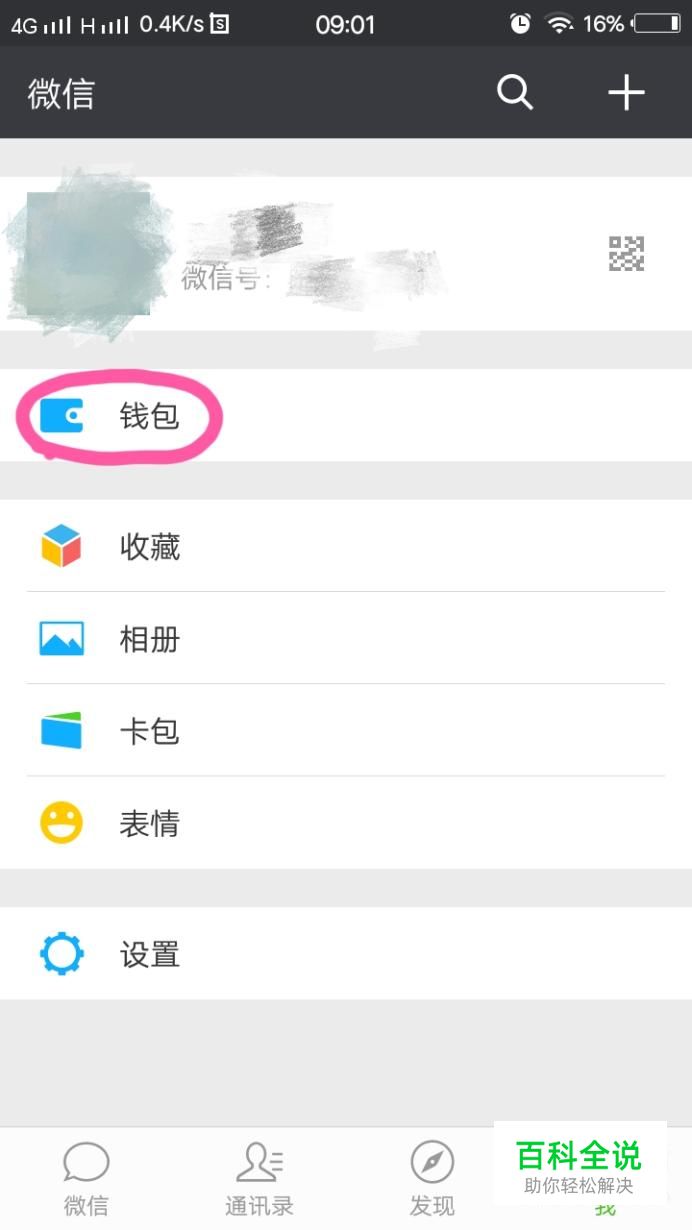Switch to the 通讯录 contacts tab

coord(259,1179)
